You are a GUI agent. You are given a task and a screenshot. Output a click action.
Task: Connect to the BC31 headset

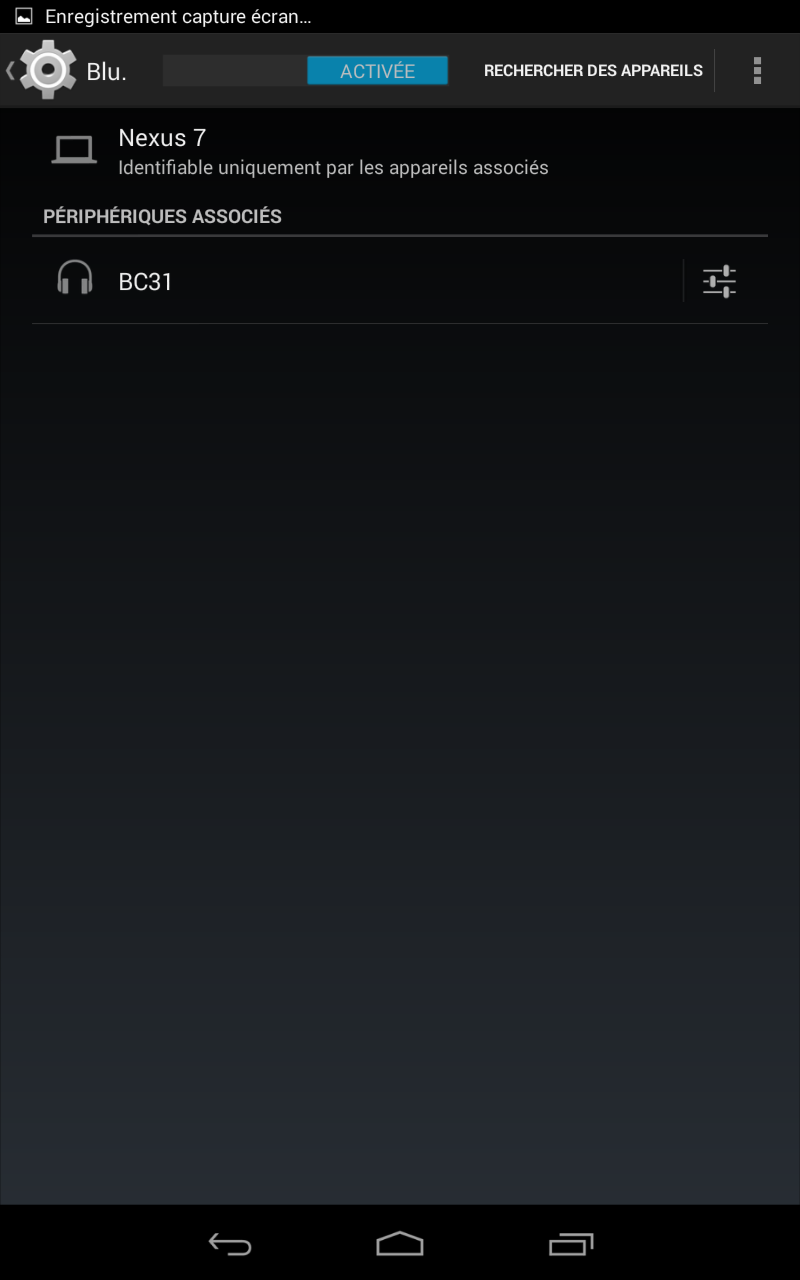coord(356,281)
